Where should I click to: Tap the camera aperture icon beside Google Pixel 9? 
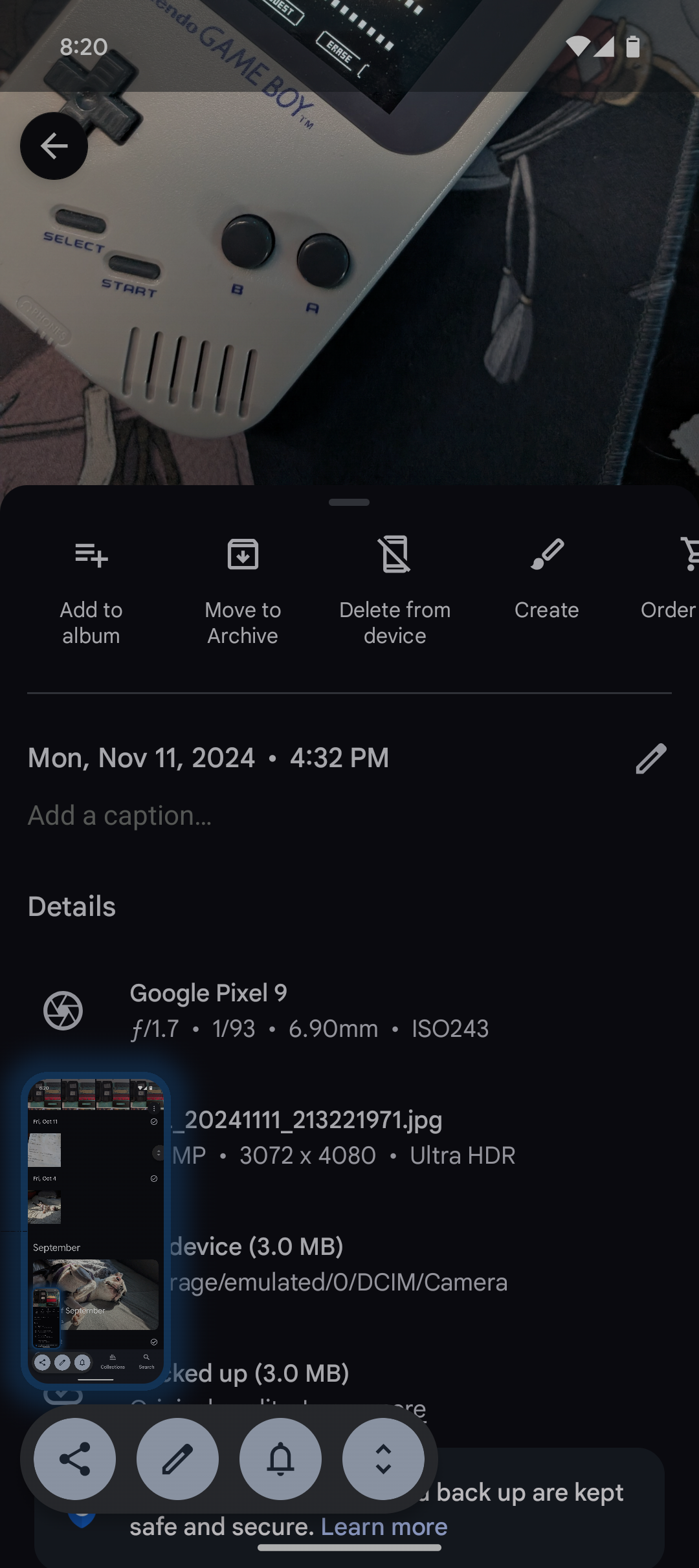(63, 1010)
